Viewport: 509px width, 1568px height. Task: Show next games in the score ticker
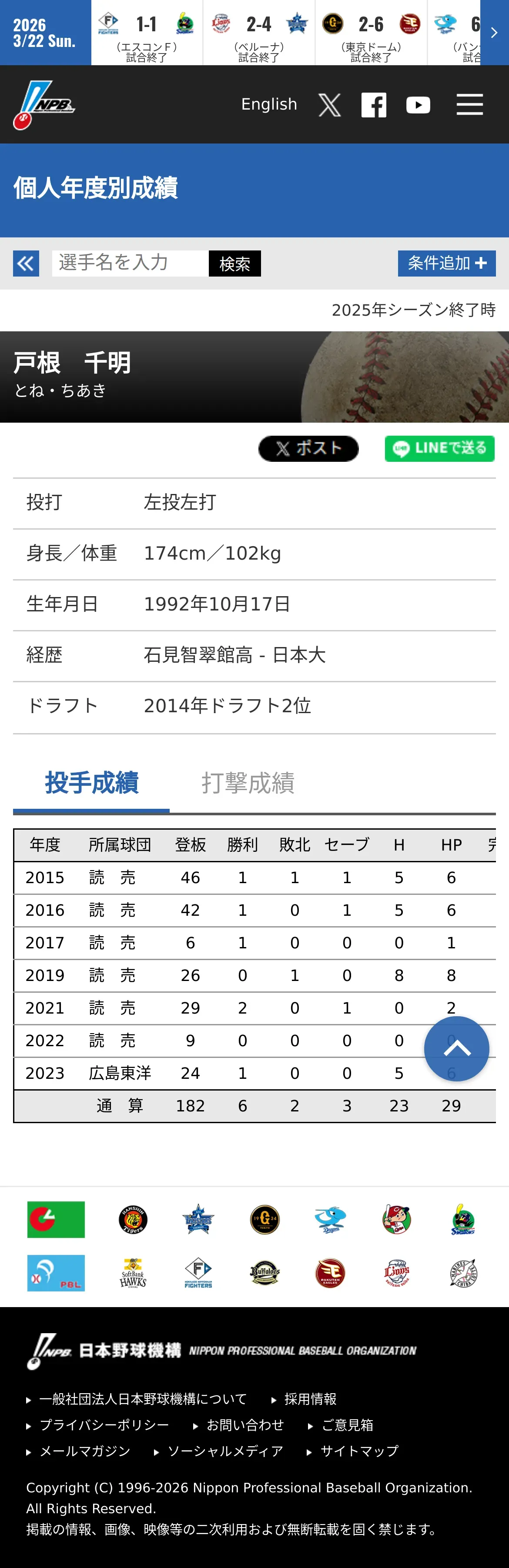click(494, 32)
